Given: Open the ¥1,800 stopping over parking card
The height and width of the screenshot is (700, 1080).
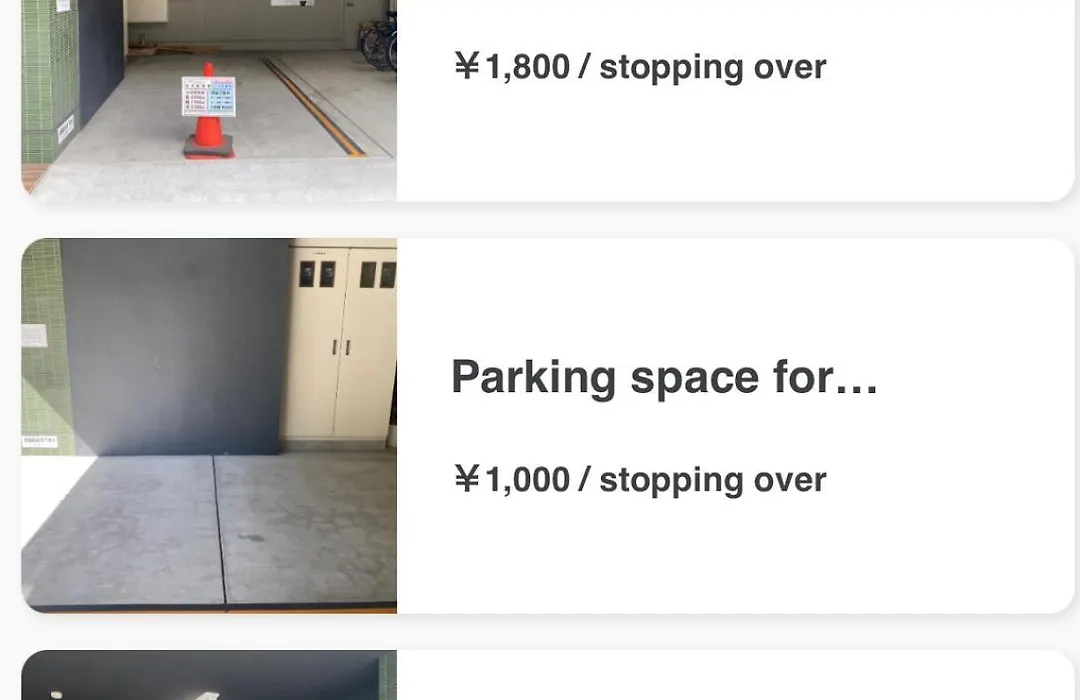Looking at the screenshot, I should tap(640, 68).
